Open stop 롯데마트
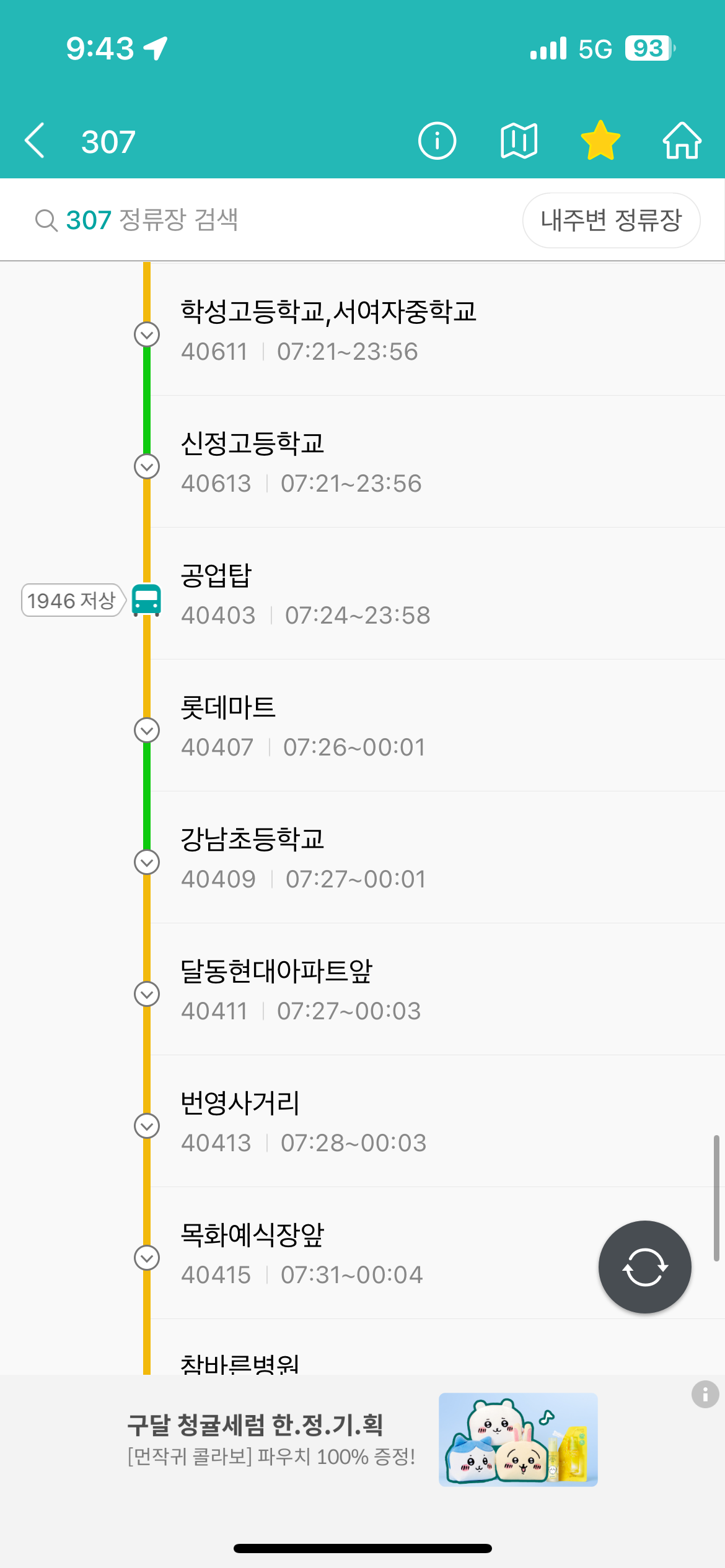Viewport: 725px width, 1568px height. [302, 726]
